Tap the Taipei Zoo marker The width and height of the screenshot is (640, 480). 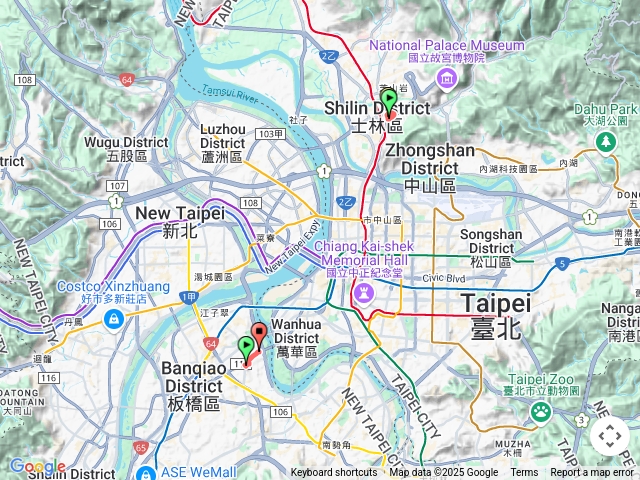541,411
